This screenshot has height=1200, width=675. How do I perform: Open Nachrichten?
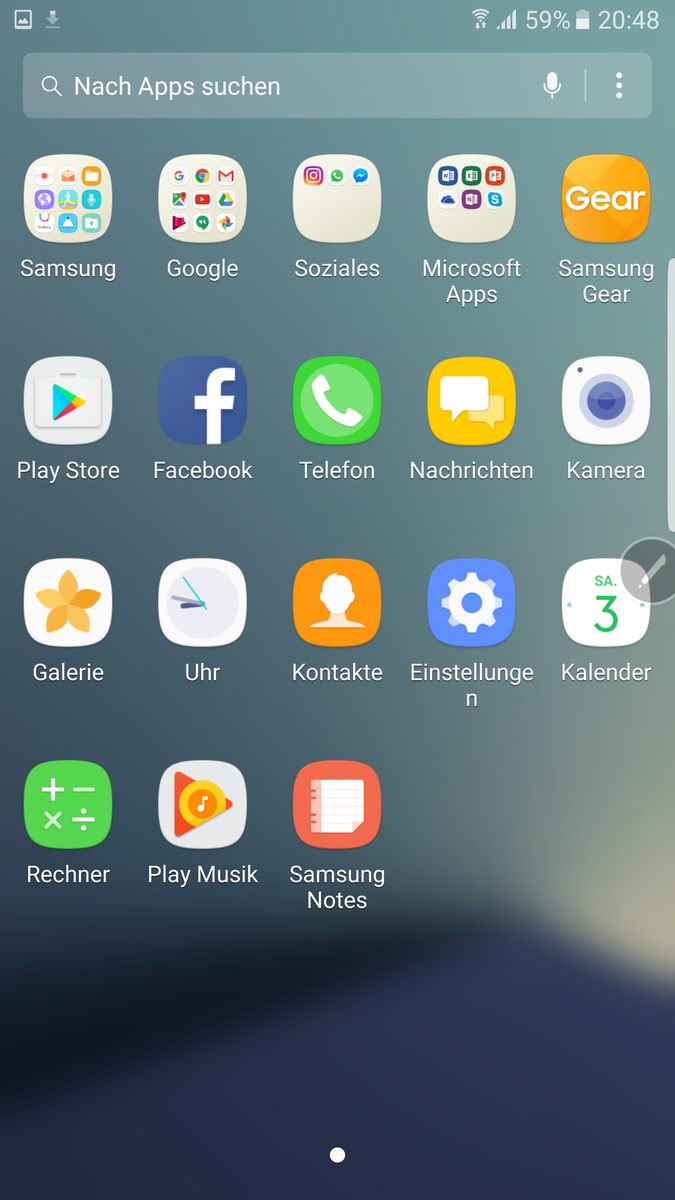click(x=472, y=401)
